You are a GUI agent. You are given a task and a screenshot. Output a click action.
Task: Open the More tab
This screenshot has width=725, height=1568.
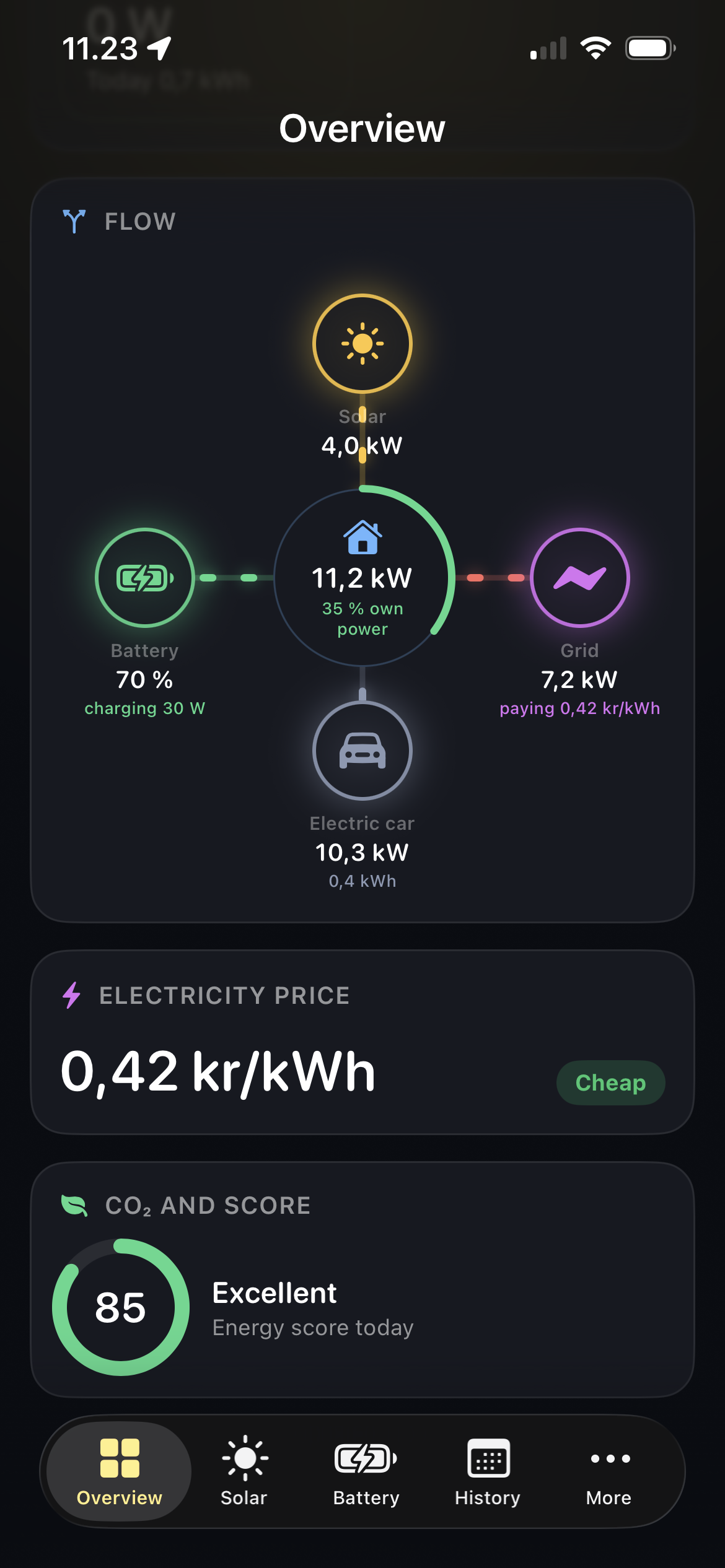pos(609,1471)
